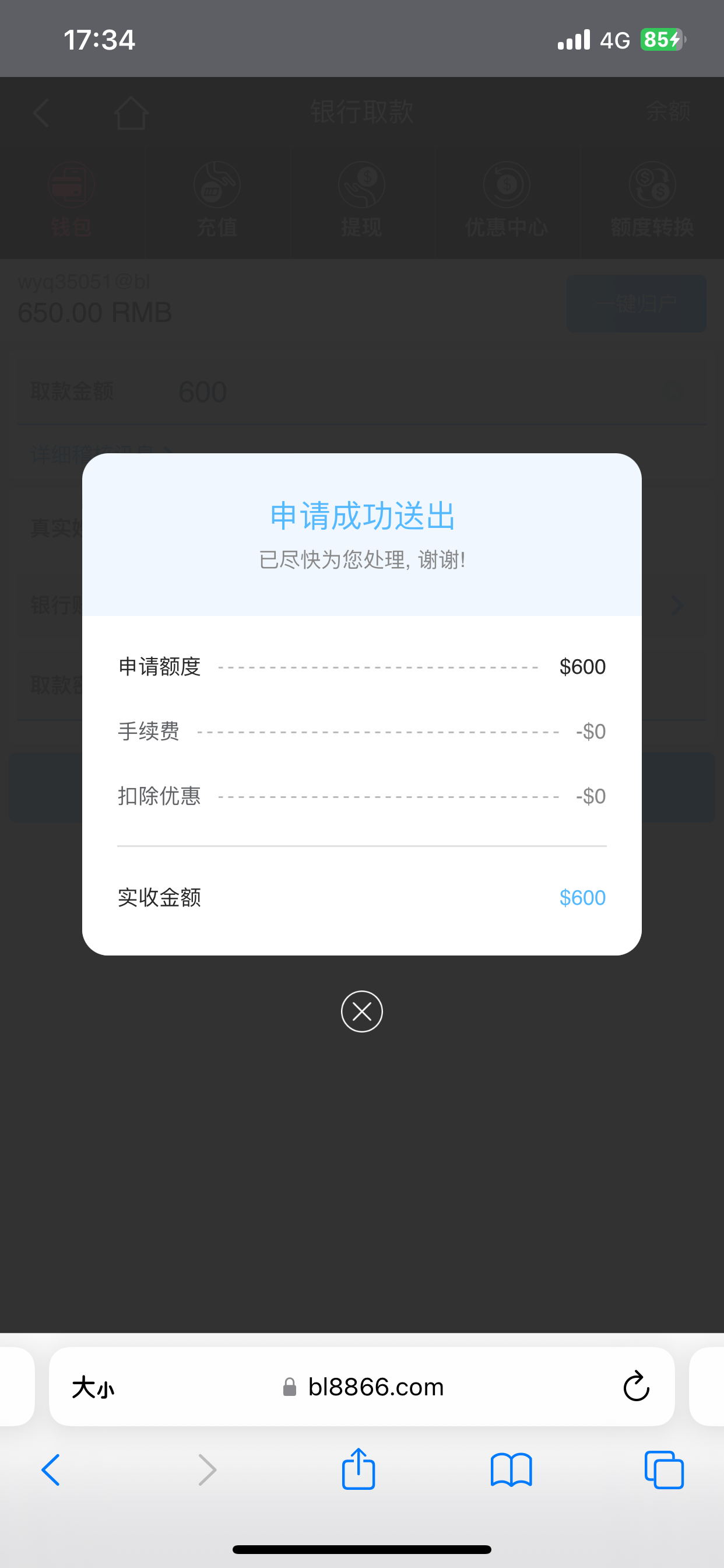Reload the bl8866.com page
This screenshot has width=724, height=1568.
tap(636, 1387)
